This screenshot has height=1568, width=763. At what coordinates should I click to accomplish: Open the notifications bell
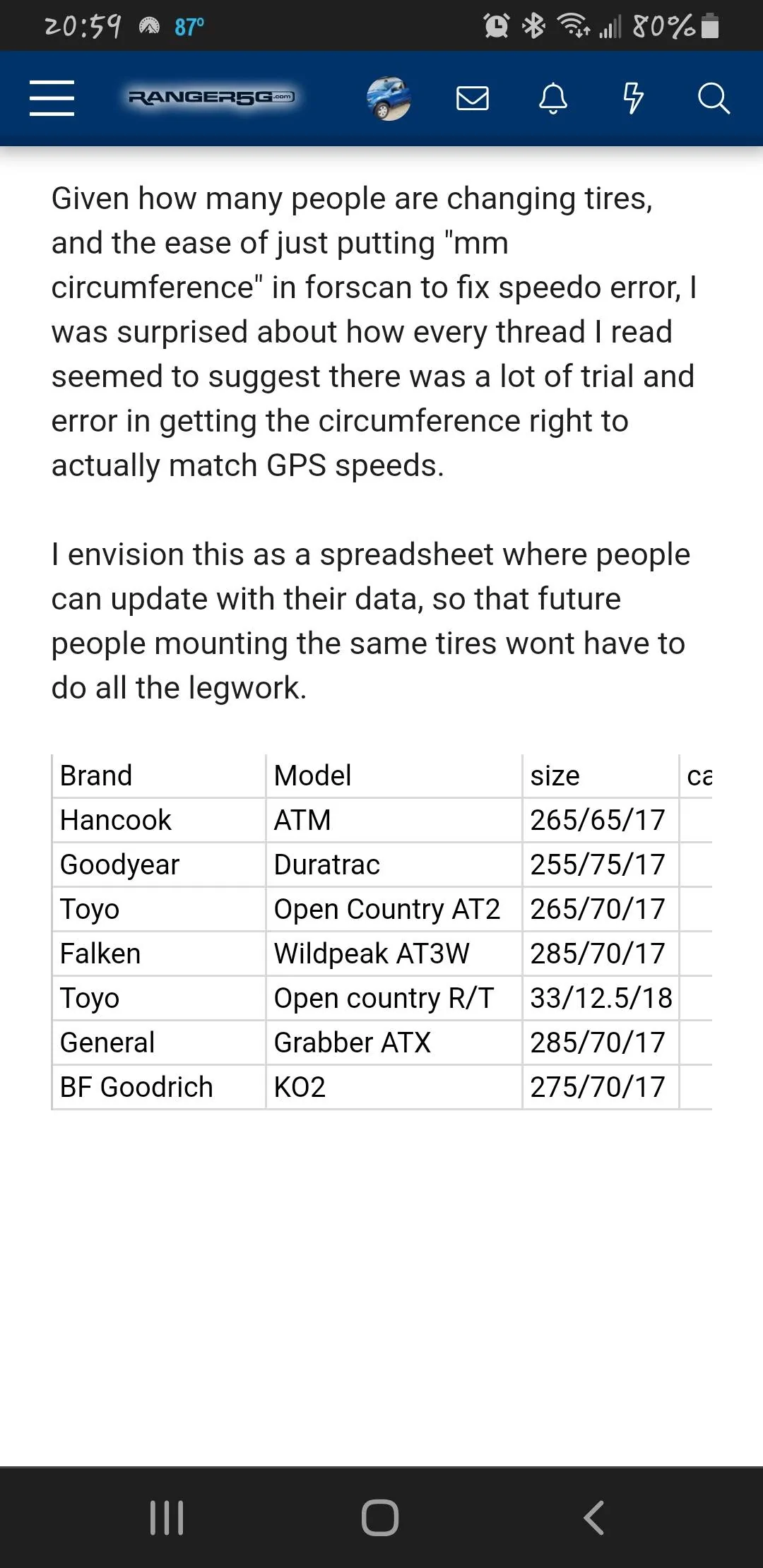(x=553, y=98)
